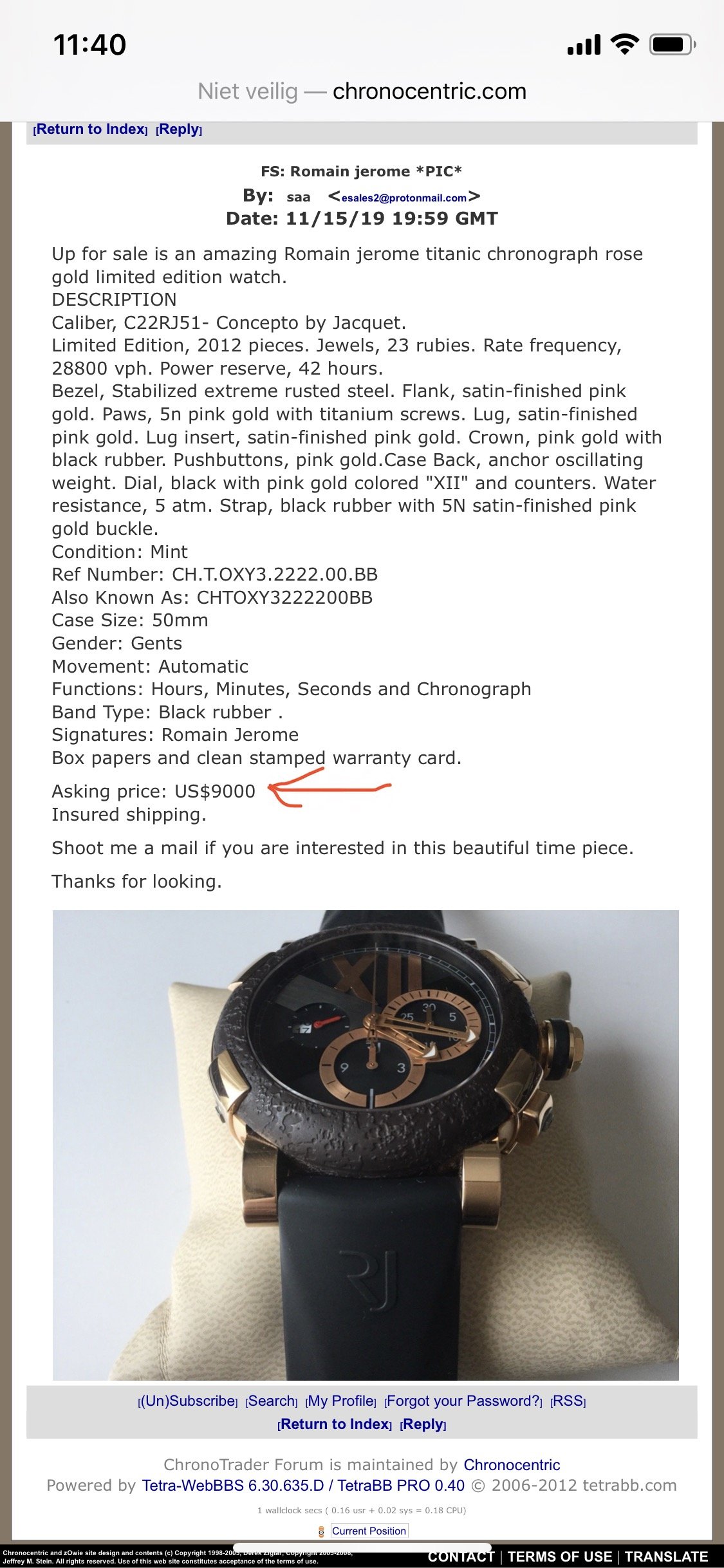Screen dimensions: 724x1568
Task: Open the RSS feed link
Action: [x=568, y=1401]
